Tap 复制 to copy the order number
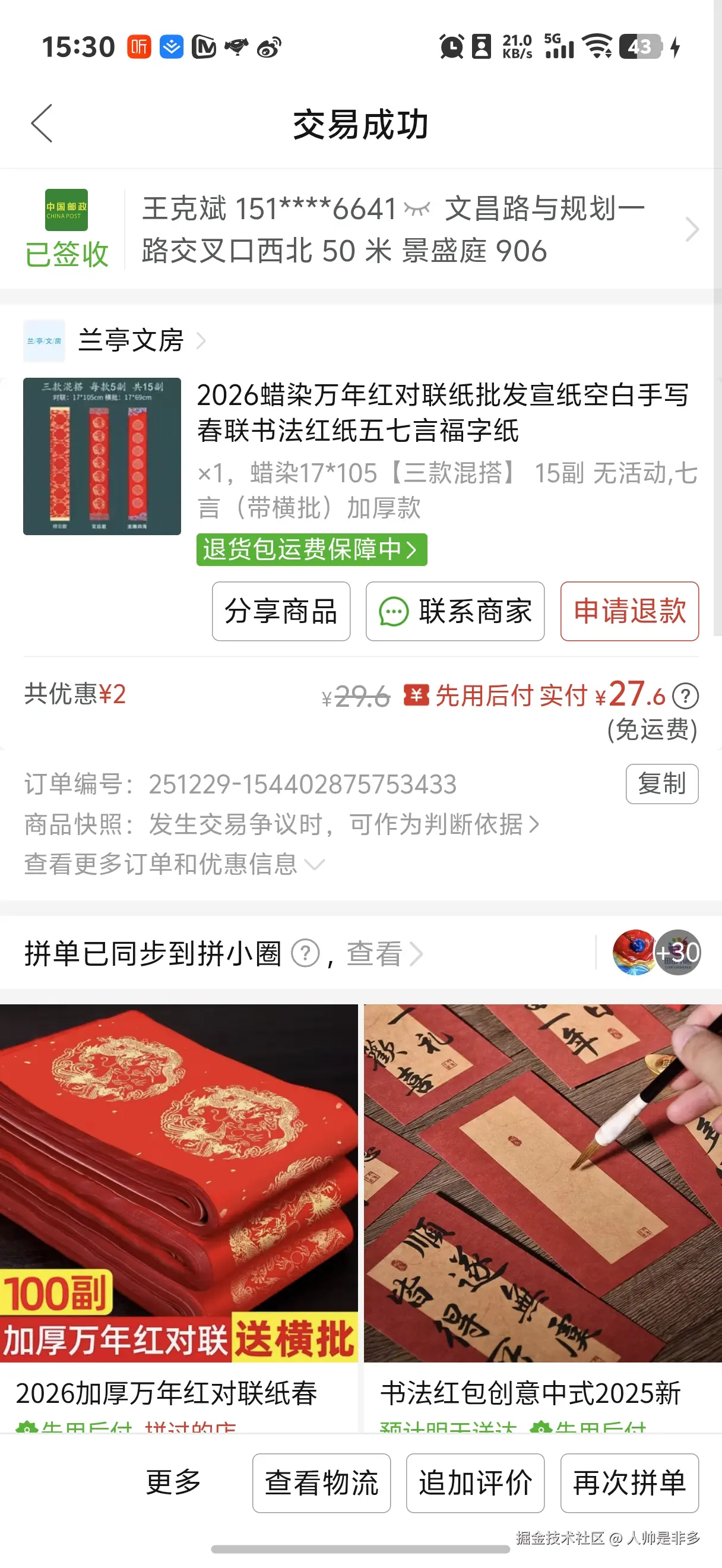 pos(662,784)
